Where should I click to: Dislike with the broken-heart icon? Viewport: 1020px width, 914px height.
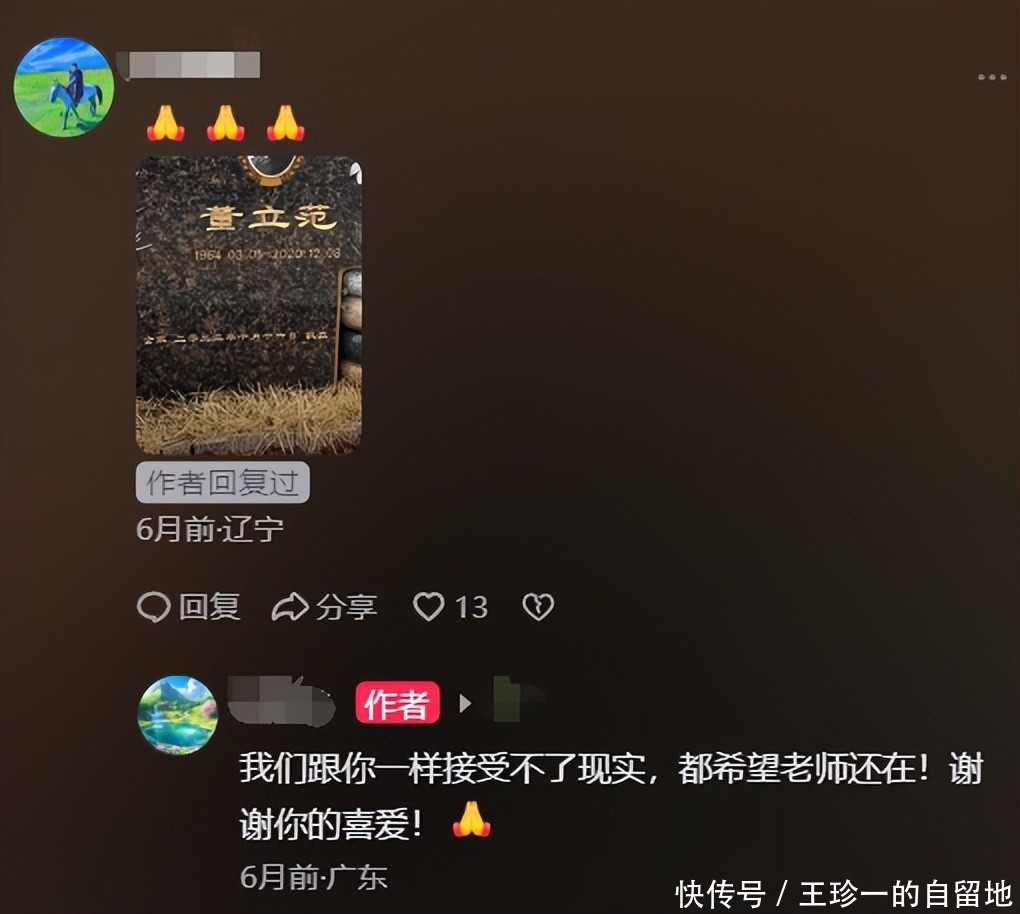[x=538, y=607]
